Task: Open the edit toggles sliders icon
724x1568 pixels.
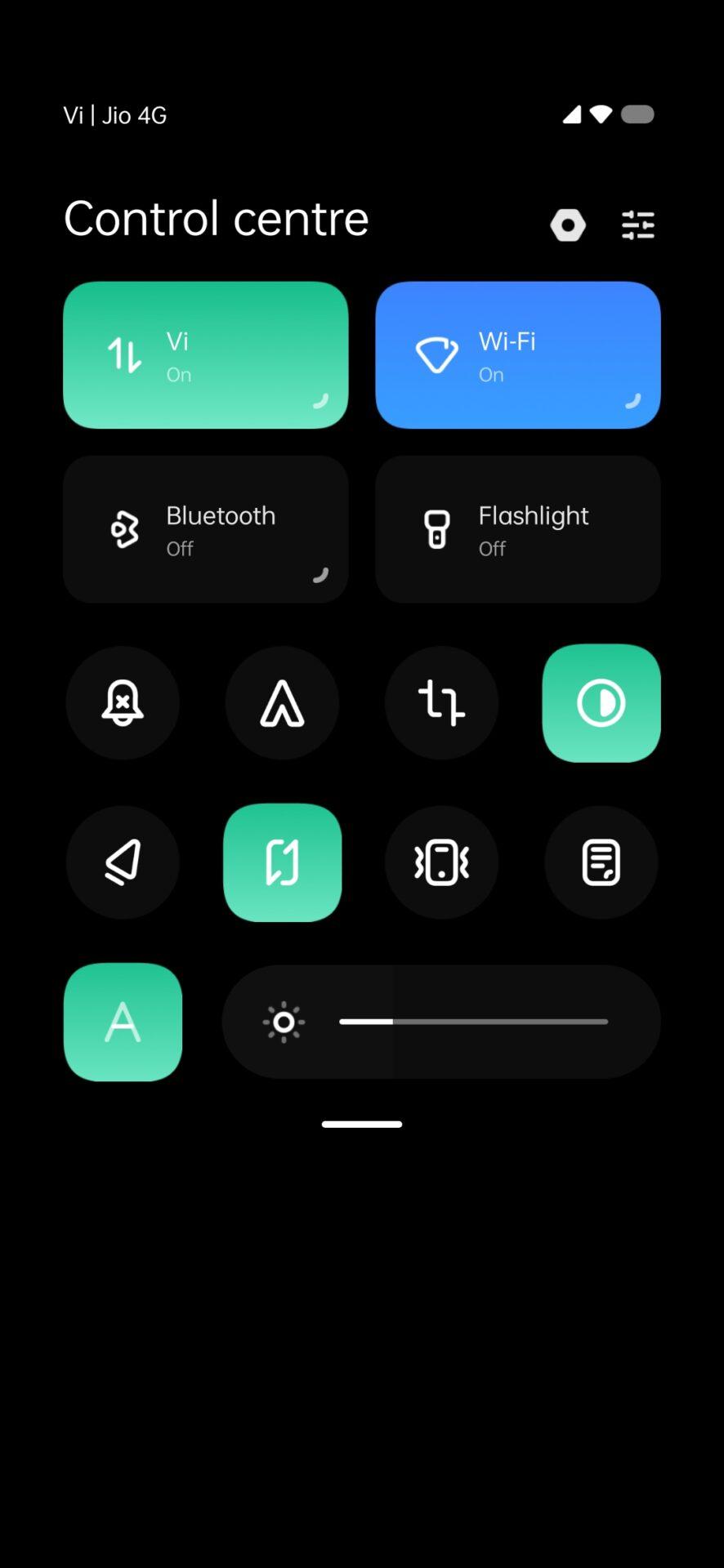Action: click(x=638, y=225)
